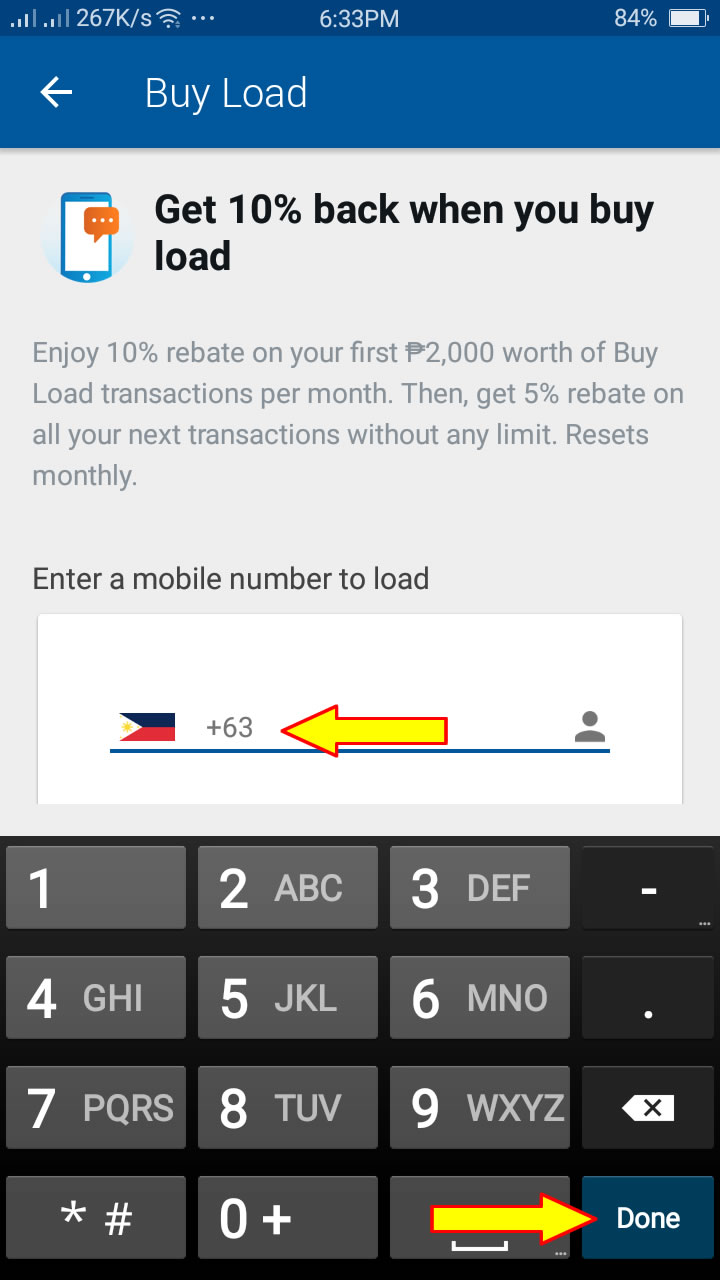720x1280 pixels.
Task: Tap the battery indicator in the status bar
Action: [x=690, y=17]
